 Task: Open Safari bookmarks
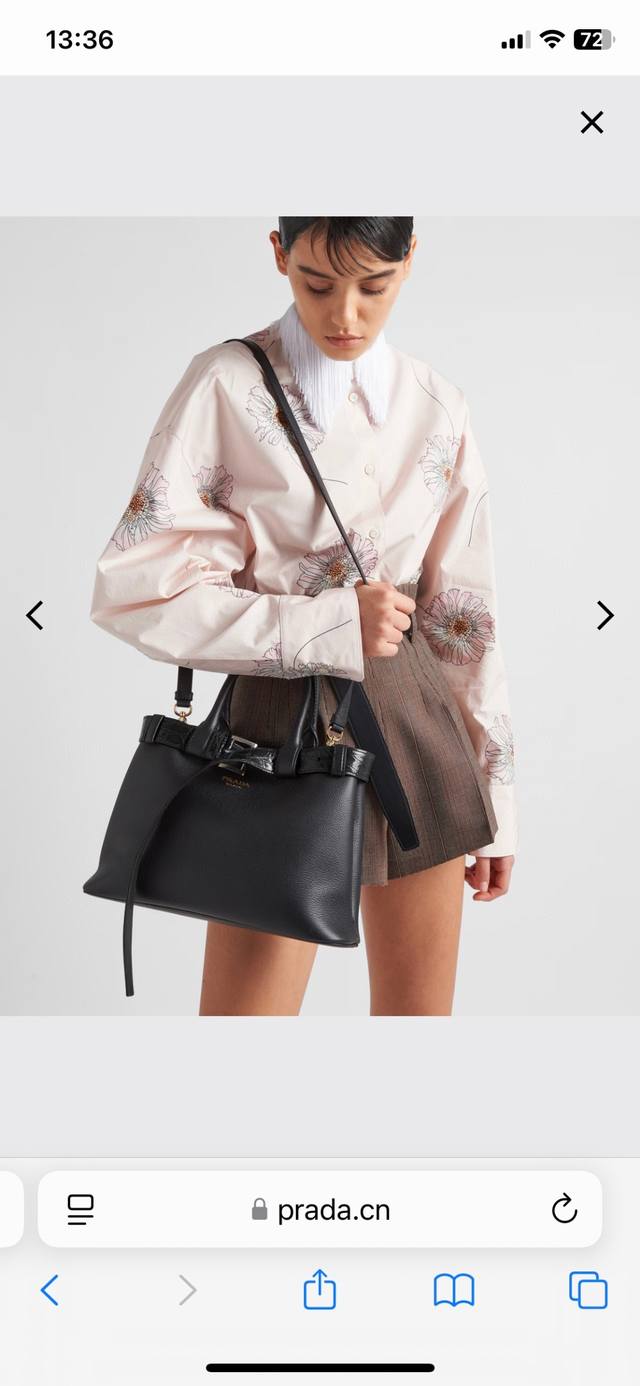[454, 1291]
